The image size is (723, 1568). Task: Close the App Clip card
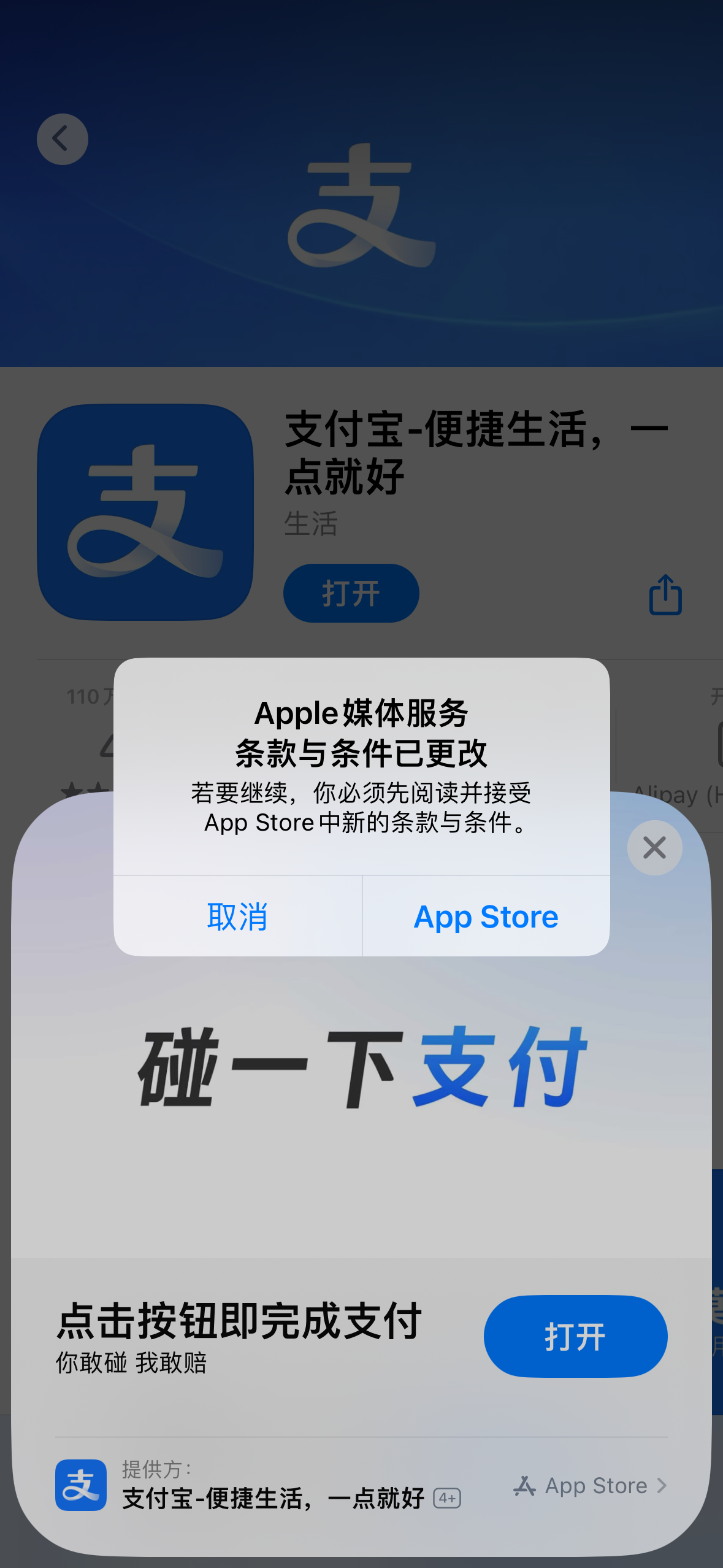pyautogui.click(x=654, y=848)
